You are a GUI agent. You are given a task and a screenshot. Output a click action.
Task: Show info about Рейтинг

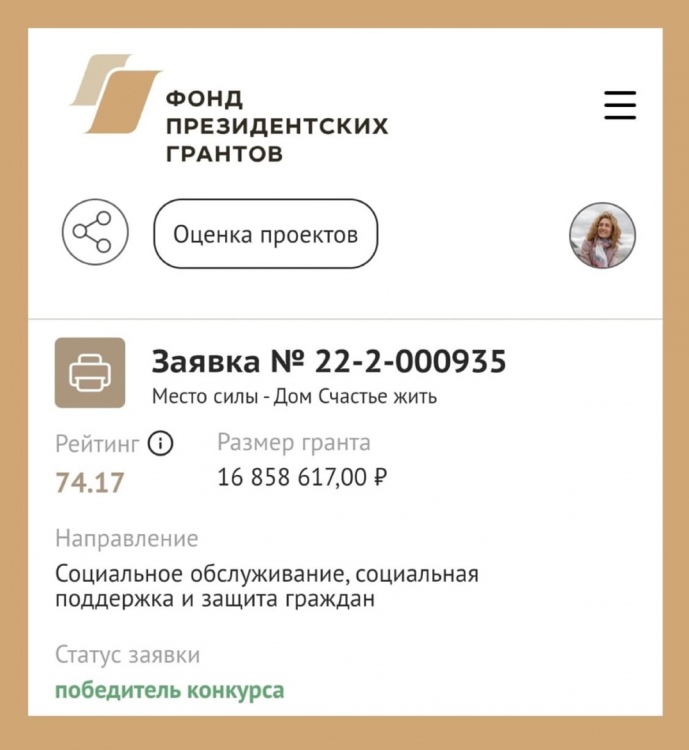pyautogui.click(x=160, y=443)
